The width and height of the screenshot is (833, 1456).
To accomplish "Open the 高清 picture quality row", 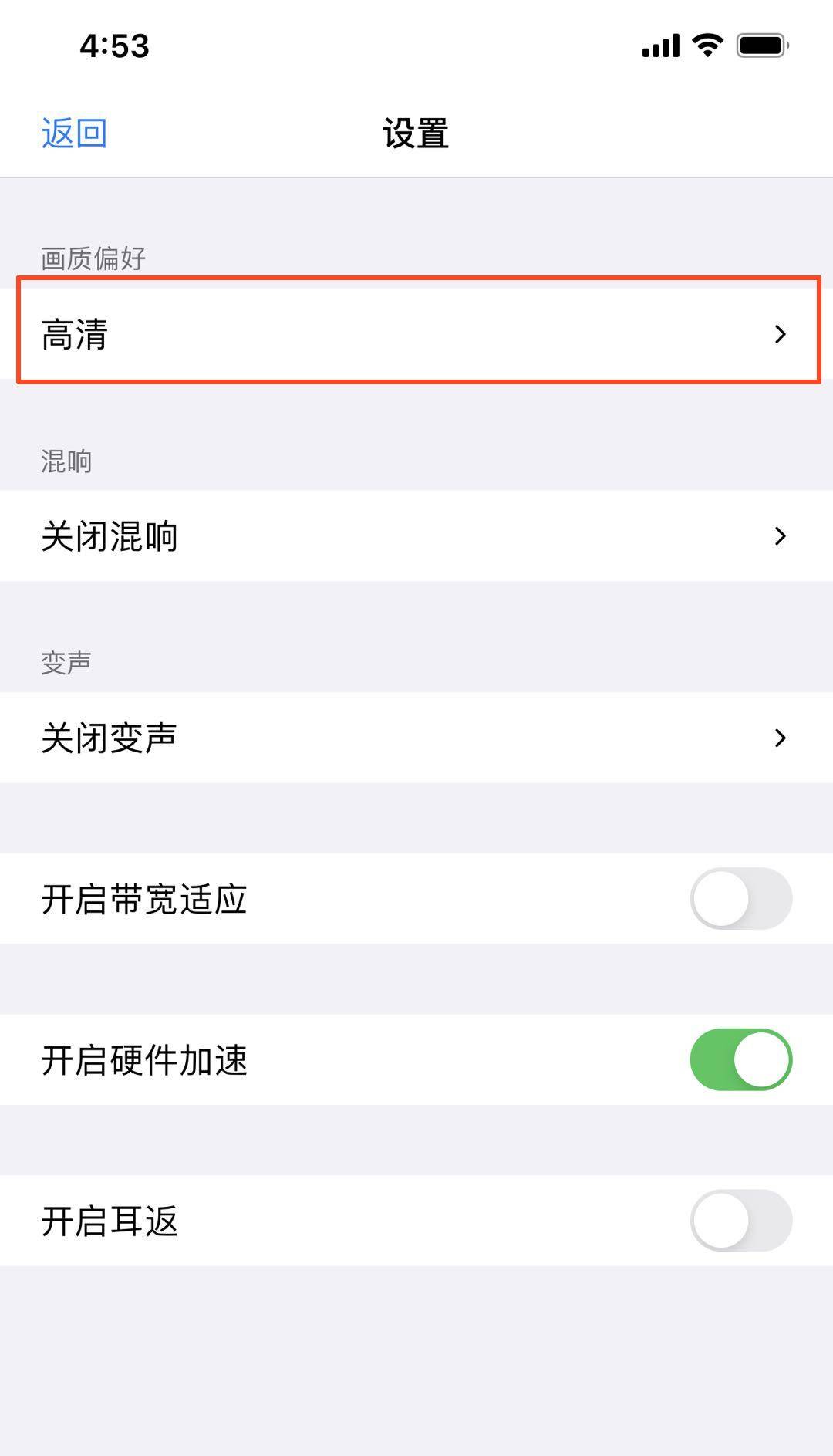I will coord(416,334).
